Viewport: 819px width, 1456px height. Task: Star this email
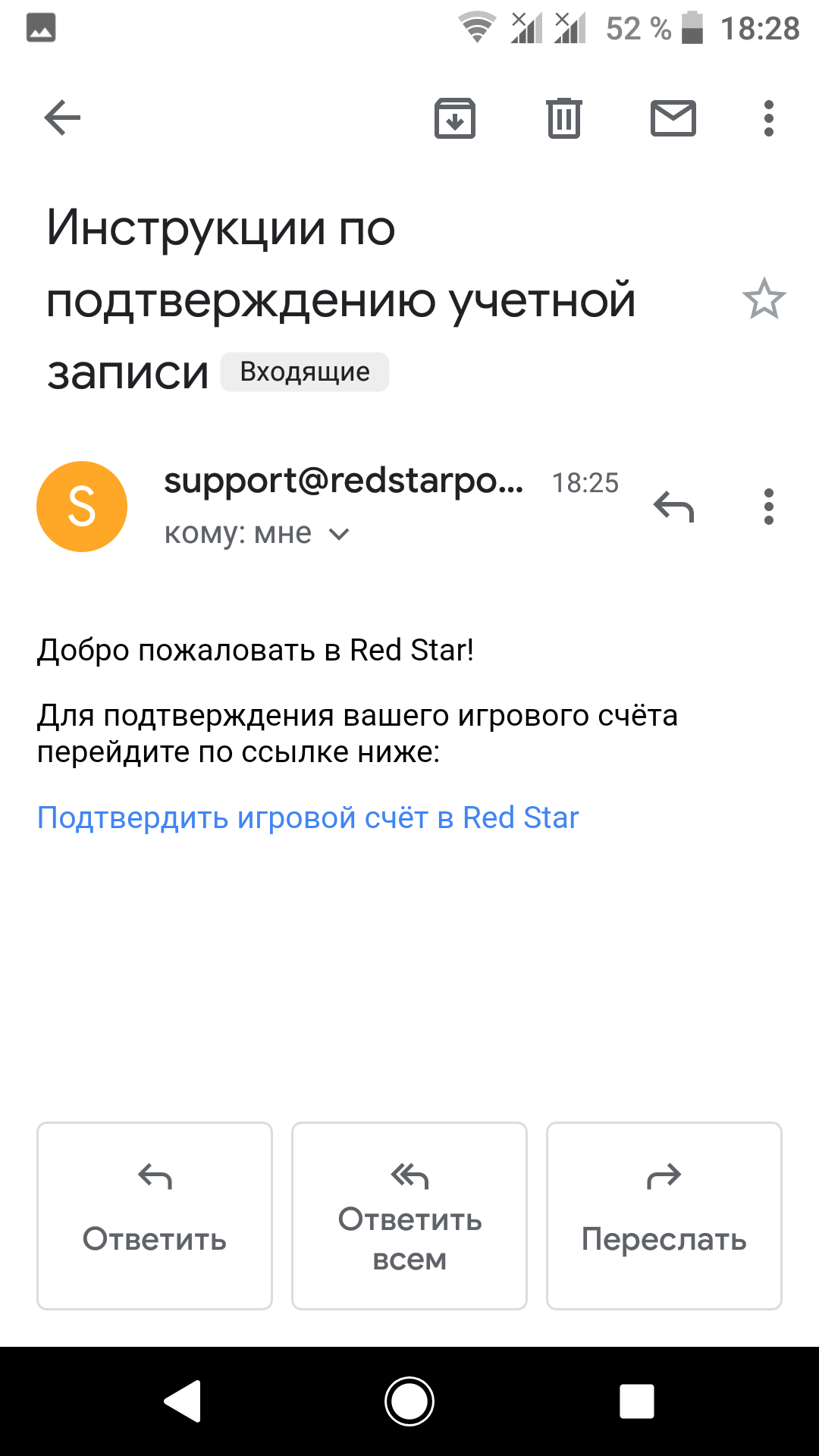[x=764, y=299]
